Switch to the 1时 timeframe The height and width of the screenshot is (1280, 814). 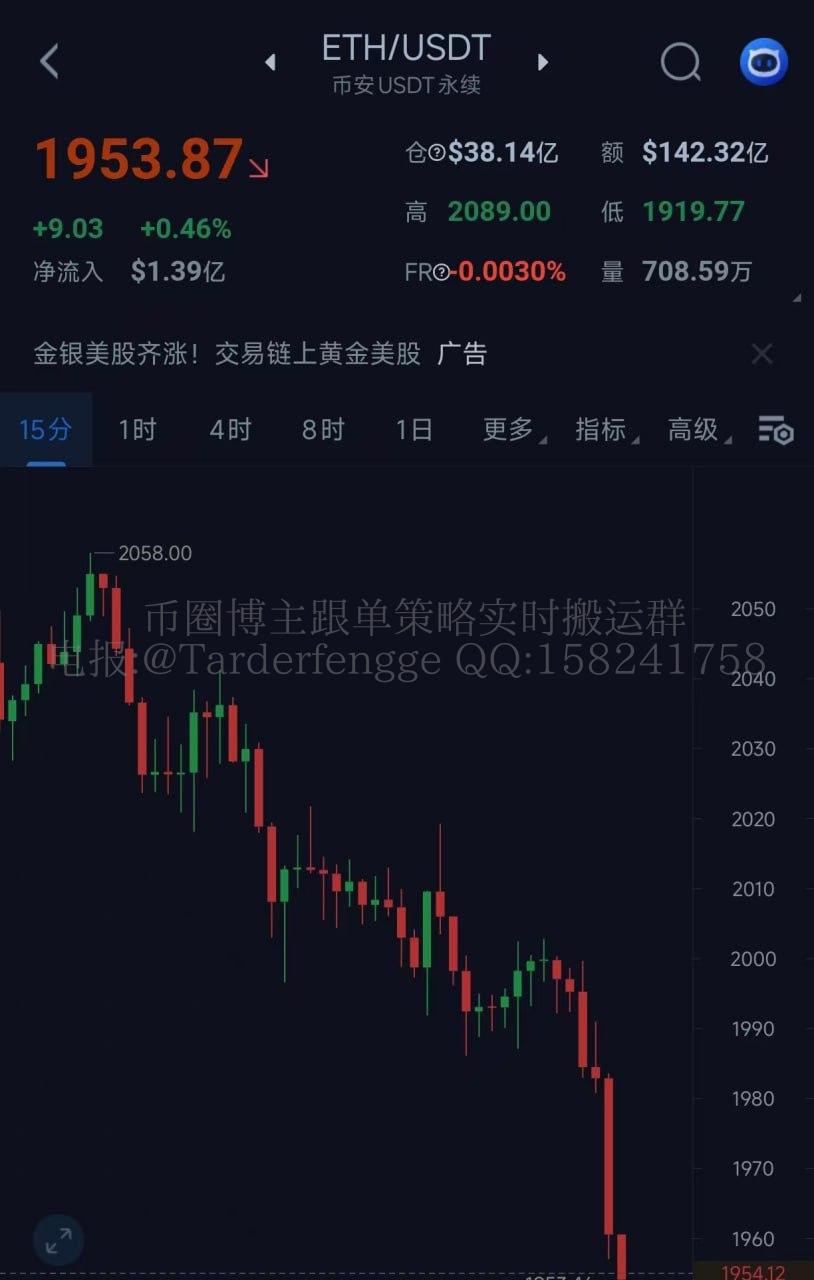[137, 430]
